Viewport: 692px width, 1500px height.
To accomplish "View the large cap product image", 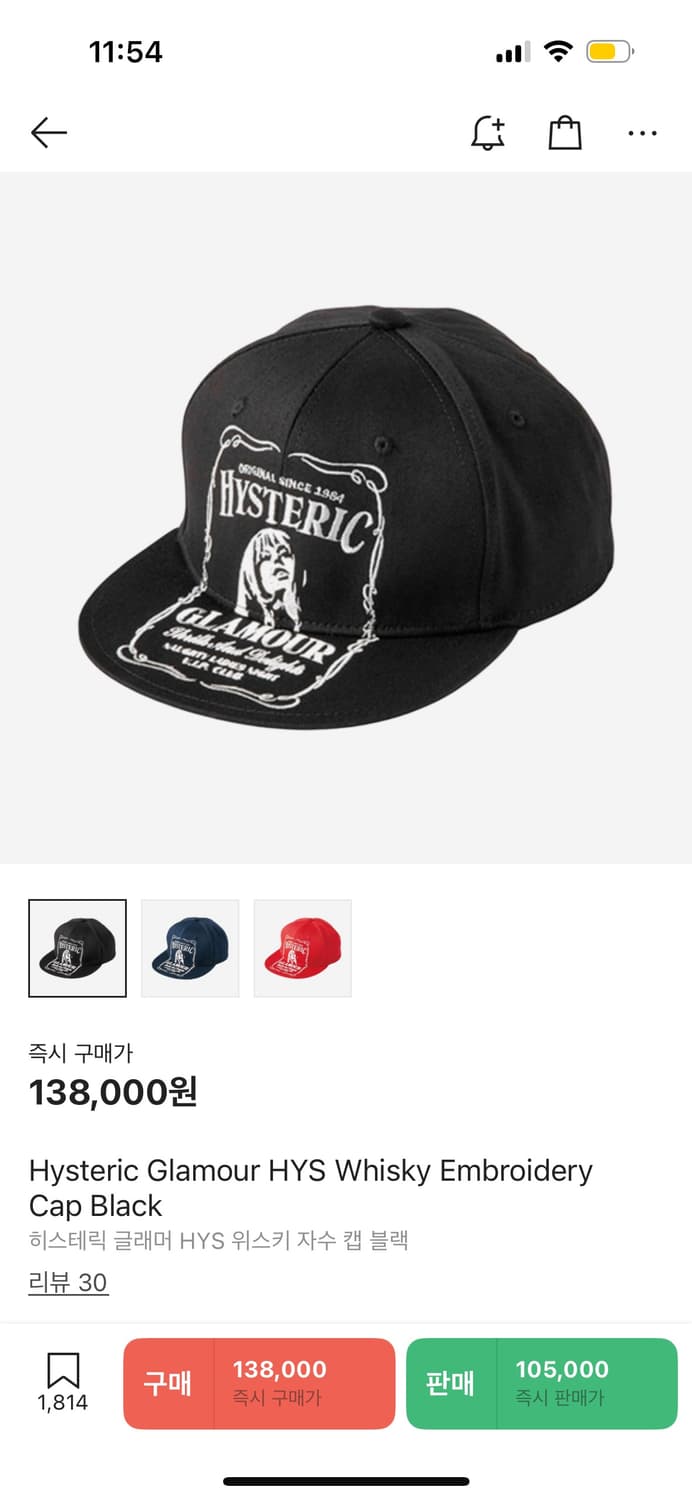I will (x=346, y=518).
